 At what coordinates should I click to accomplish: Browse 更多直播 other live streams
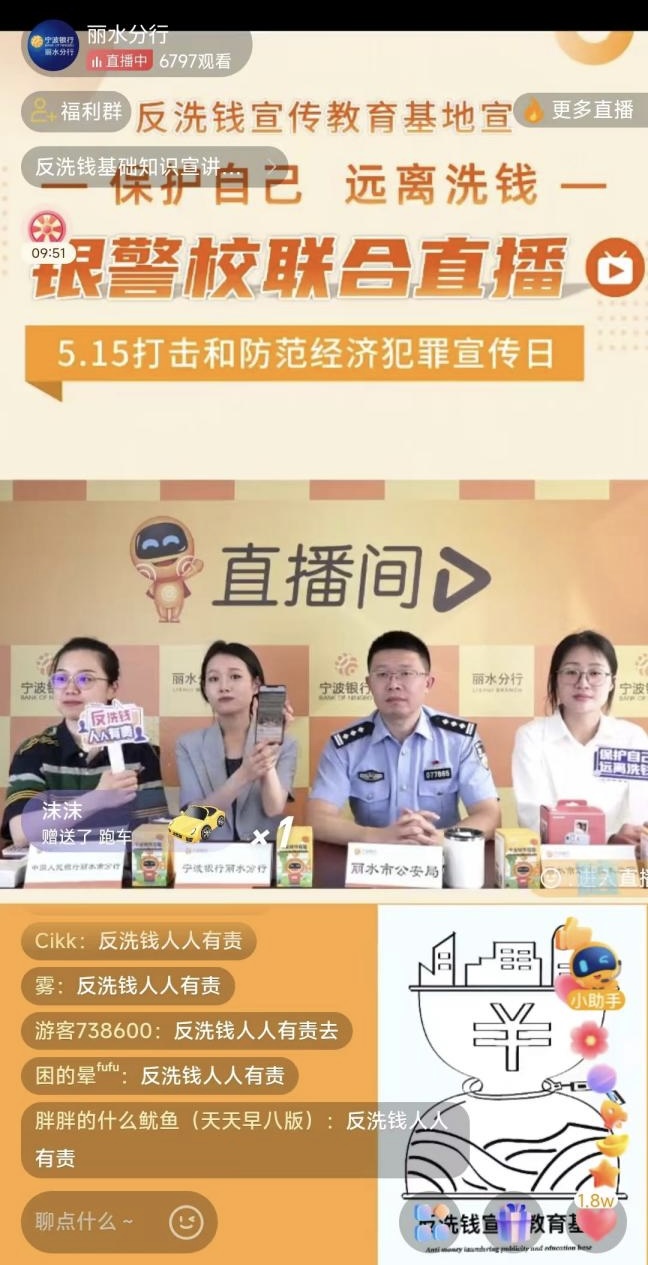(x=578, y=110)
